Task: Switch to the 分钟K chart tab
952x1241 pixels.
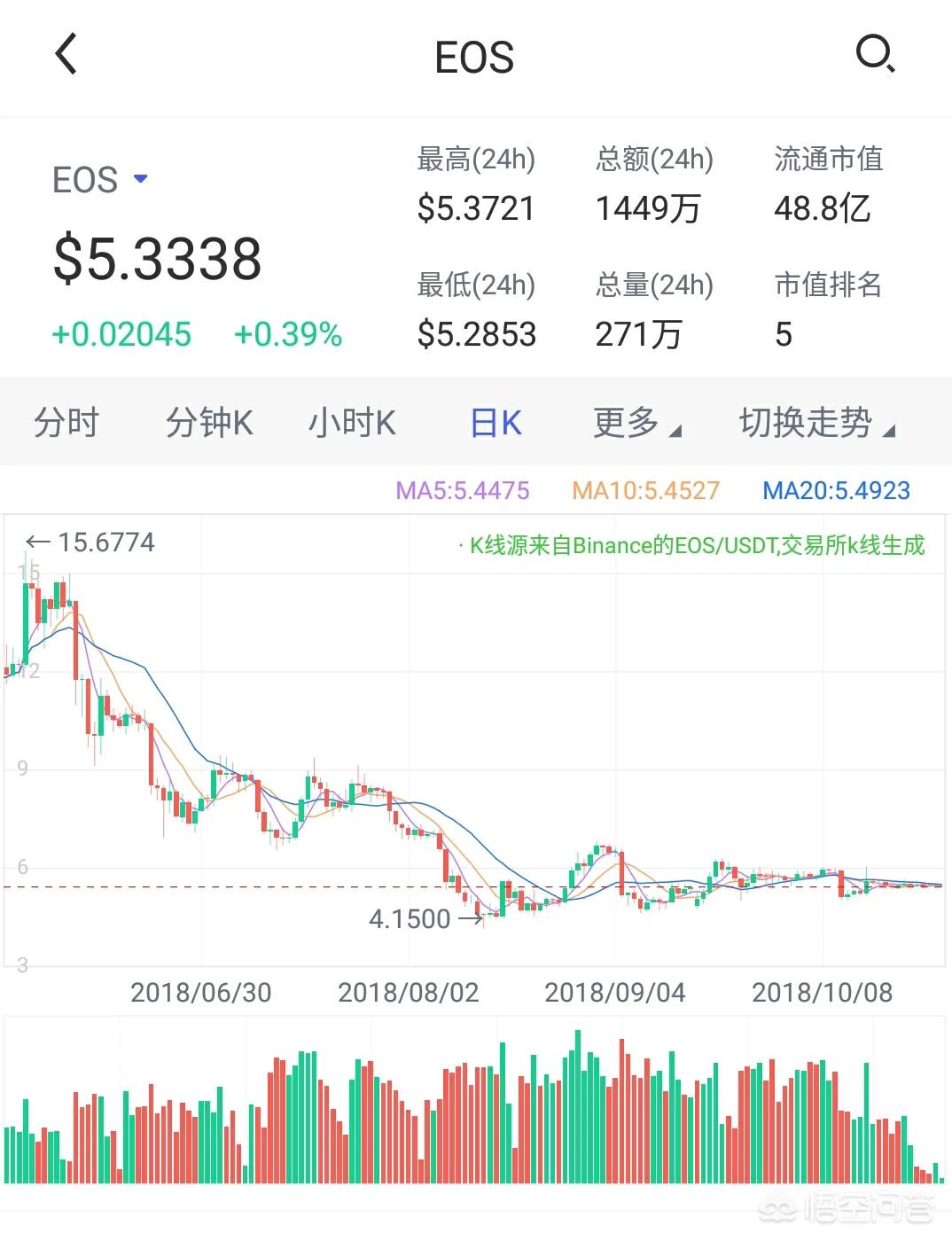Action: [209, 423]
